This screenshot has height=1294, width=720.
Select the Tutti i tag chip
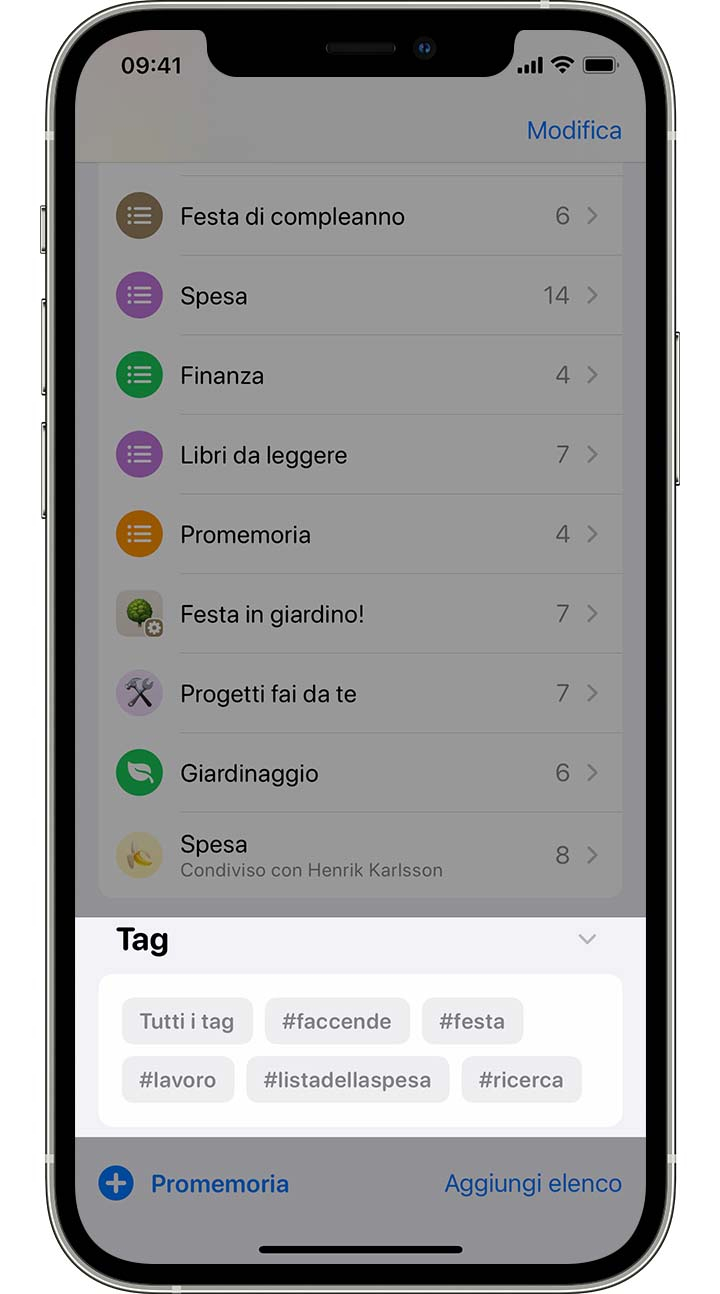187,1021
